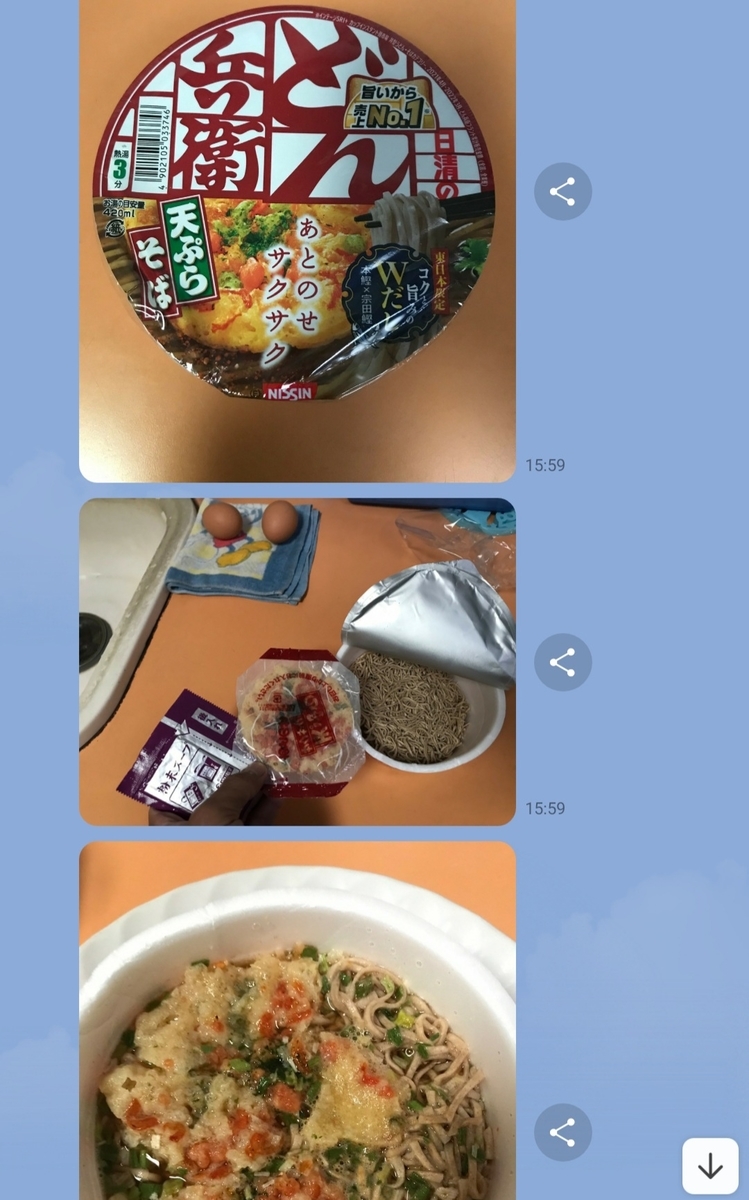Screen dimensions: 749x1200
Task: Jump to the latest message with the down arrow
Action: 710,1166
